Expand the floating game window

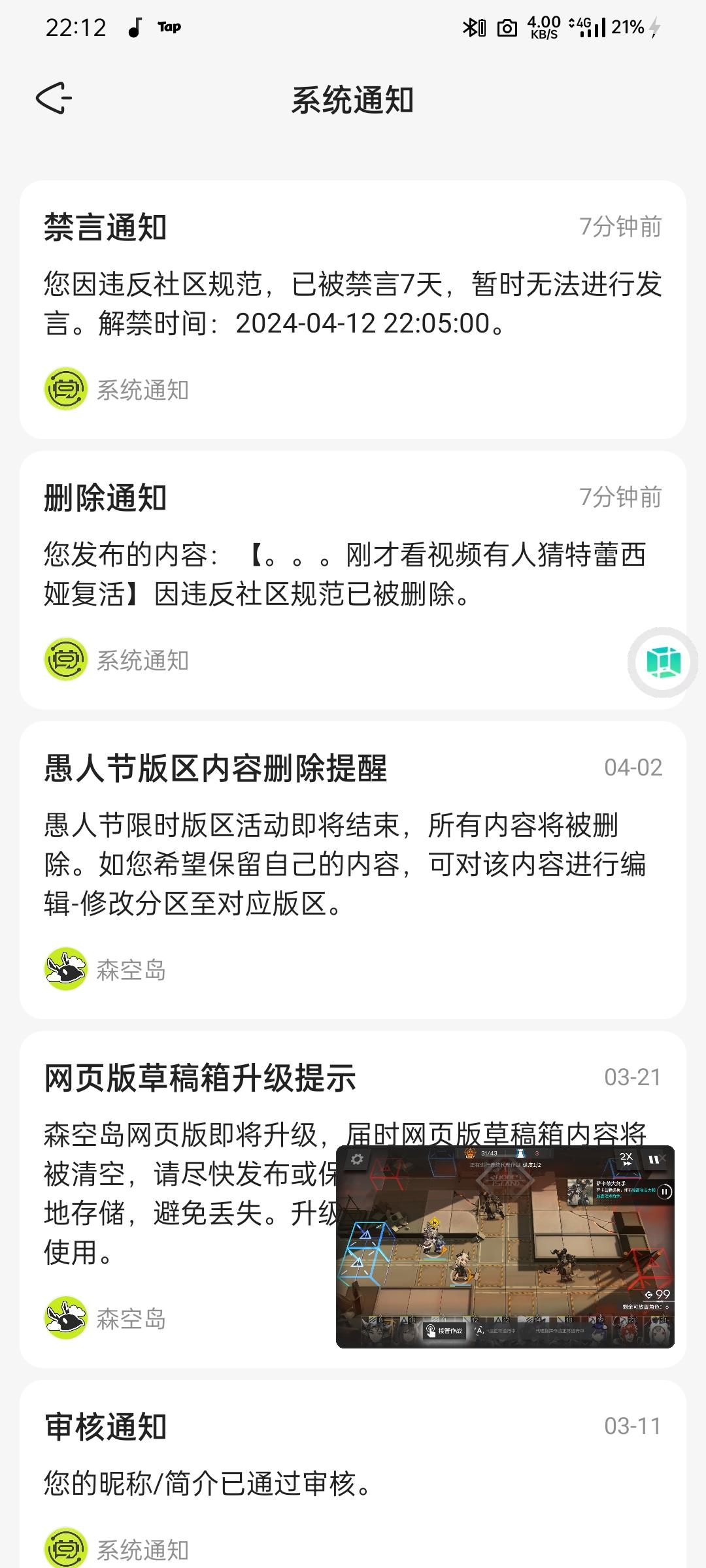click(x=505, y=1248)
